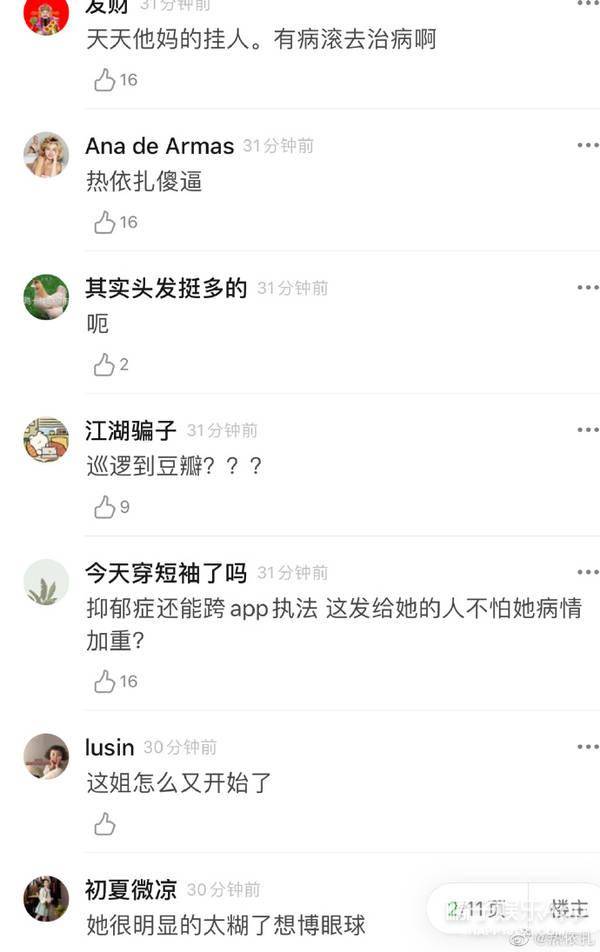Visit 初夏微凉's profile from avatar

point(46,897)
